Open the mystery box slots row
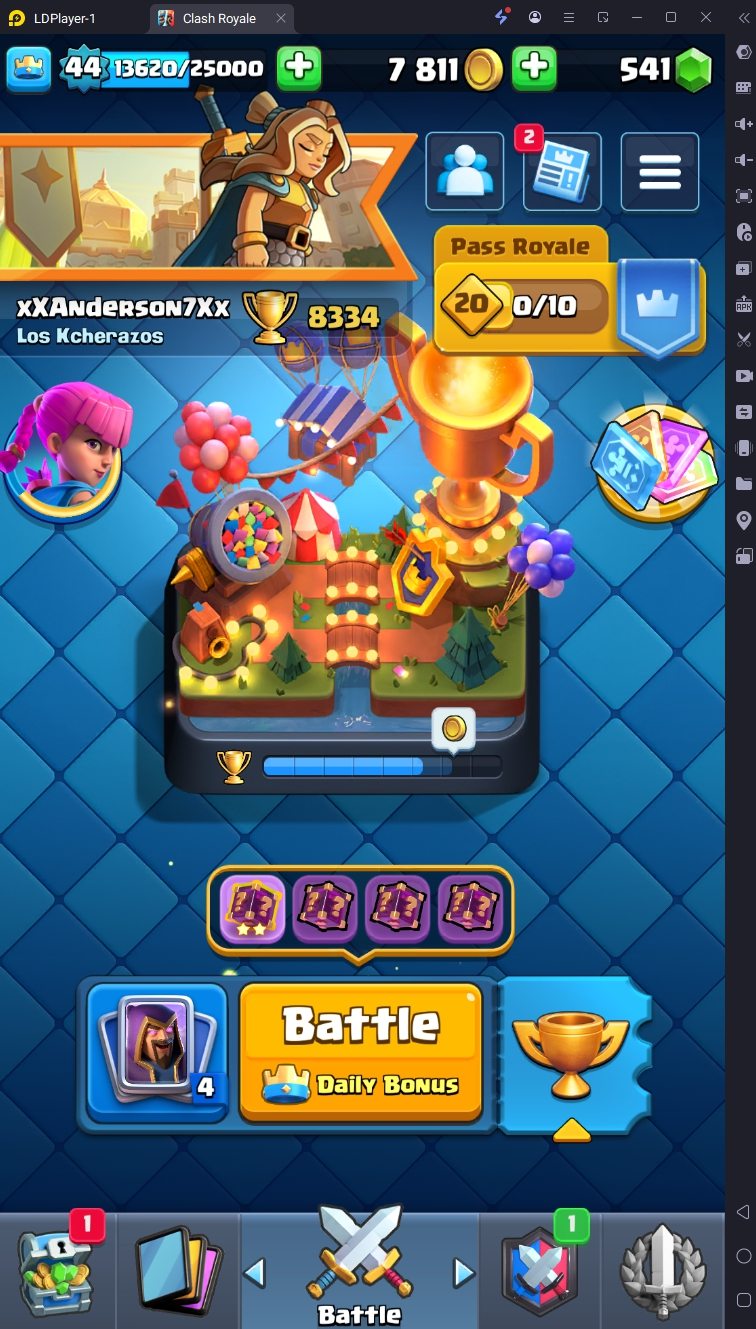 point(360,909)
